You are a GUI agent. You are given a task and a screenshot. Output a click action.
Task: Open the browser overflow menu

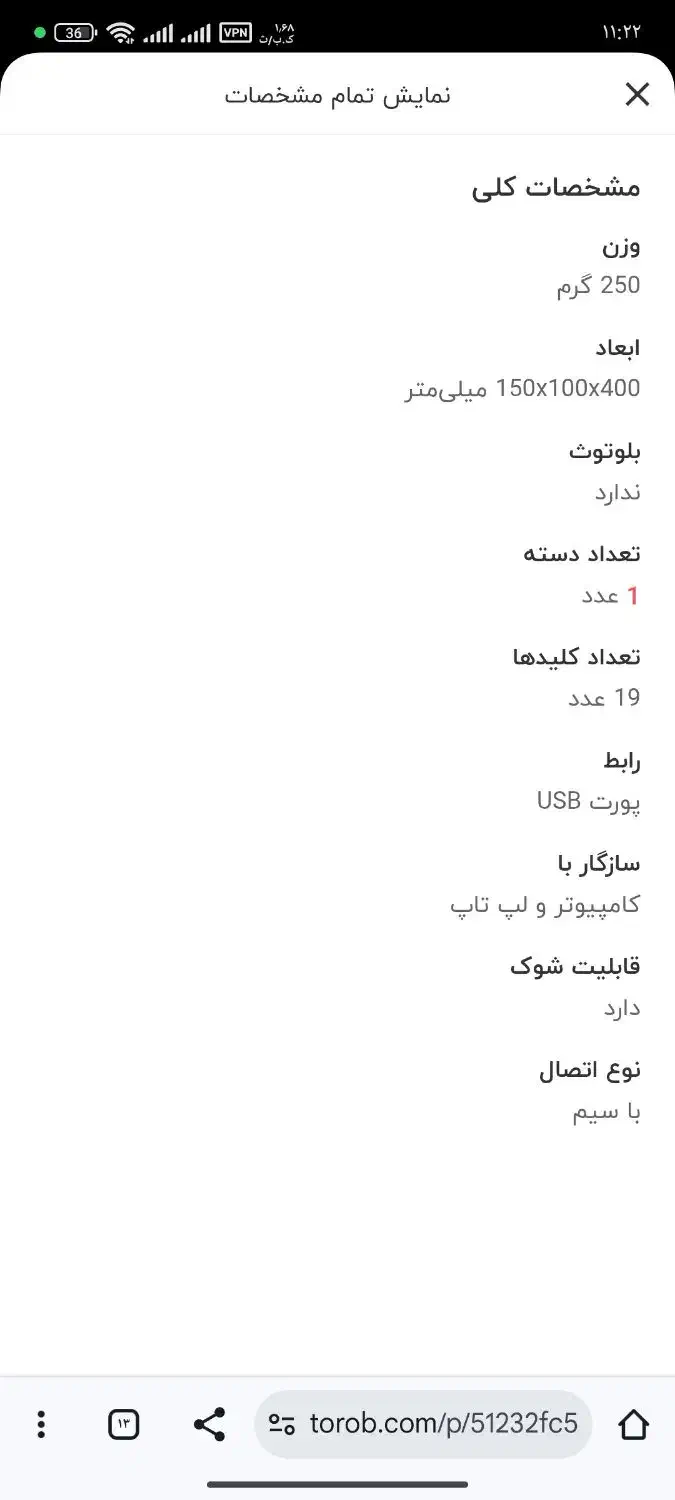[x=41, y=1424]
